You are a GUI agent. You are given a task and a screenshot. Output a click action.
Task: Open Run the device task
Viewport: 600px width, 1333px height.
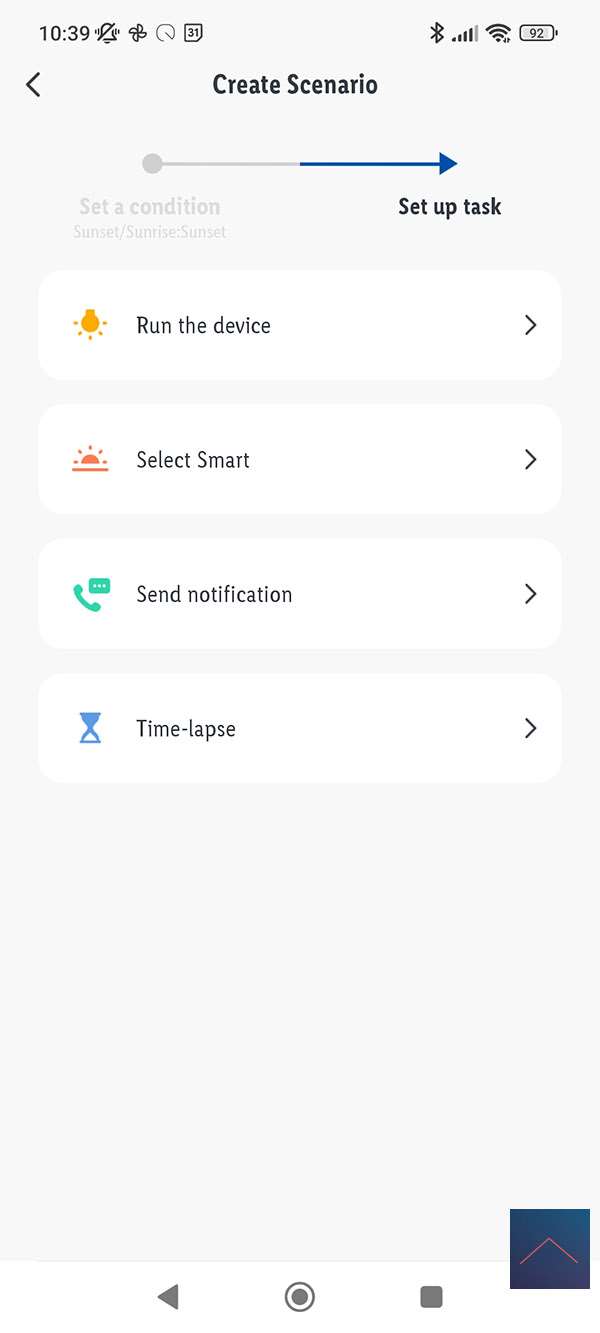[299, 325]
